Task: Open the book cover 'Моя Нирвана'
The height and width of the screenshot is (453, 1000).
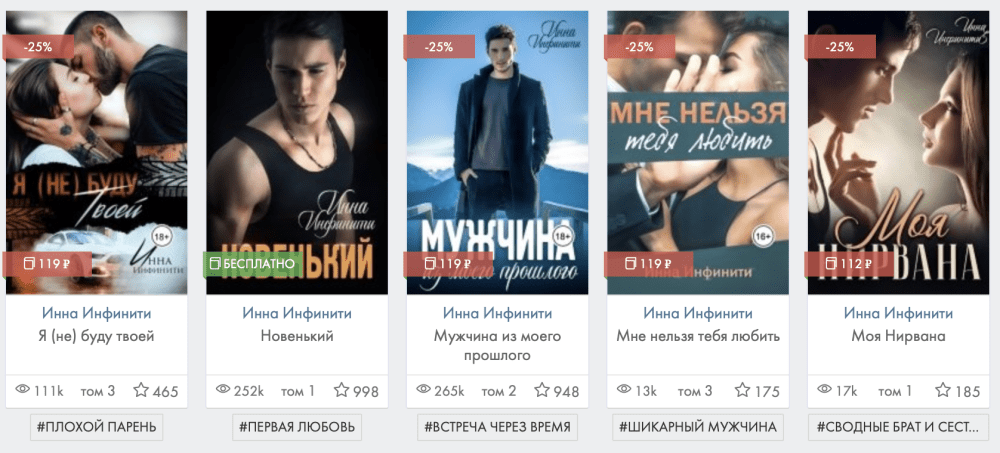Action: pyautogui.click(x=898, y=150)
